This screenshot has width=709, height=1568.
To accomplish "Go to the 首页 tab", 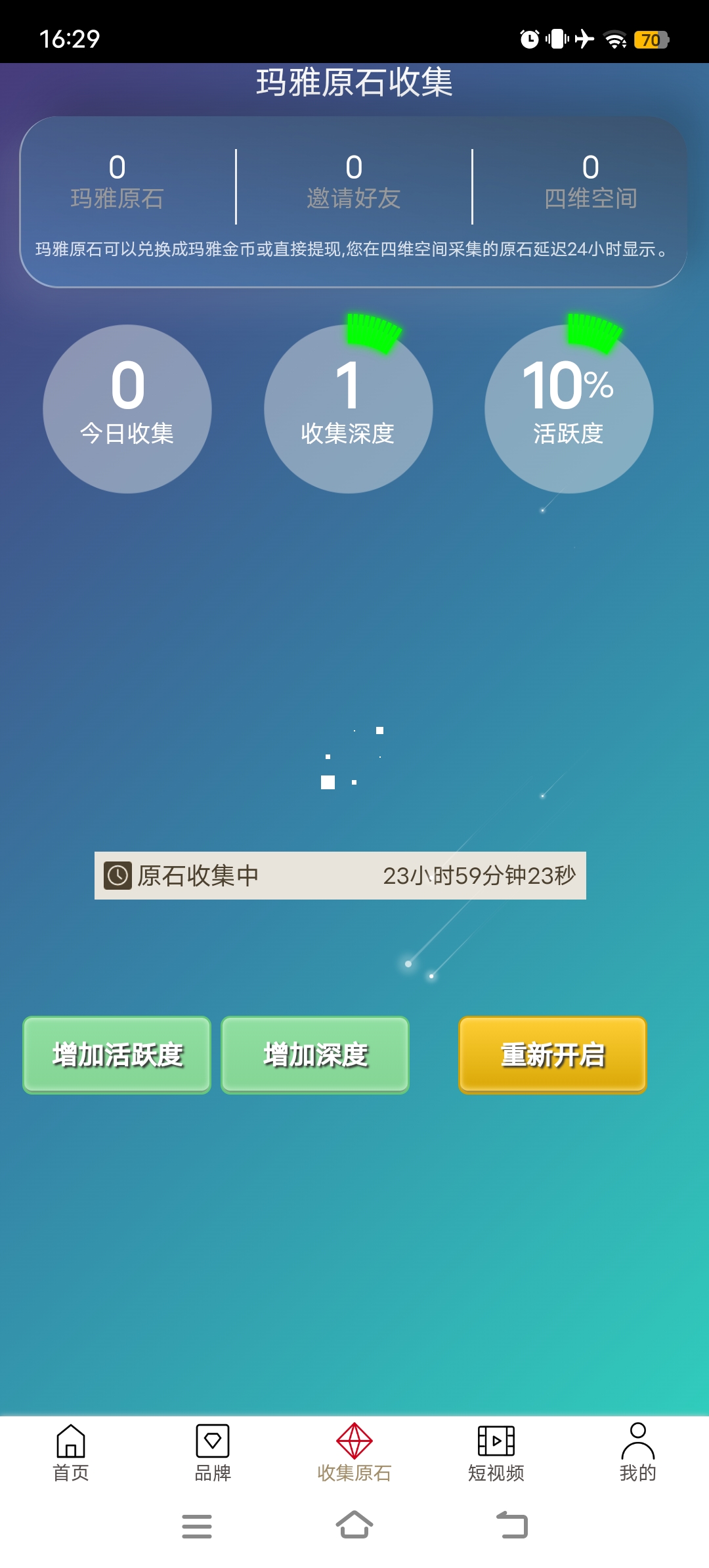I will (71, 1453).
